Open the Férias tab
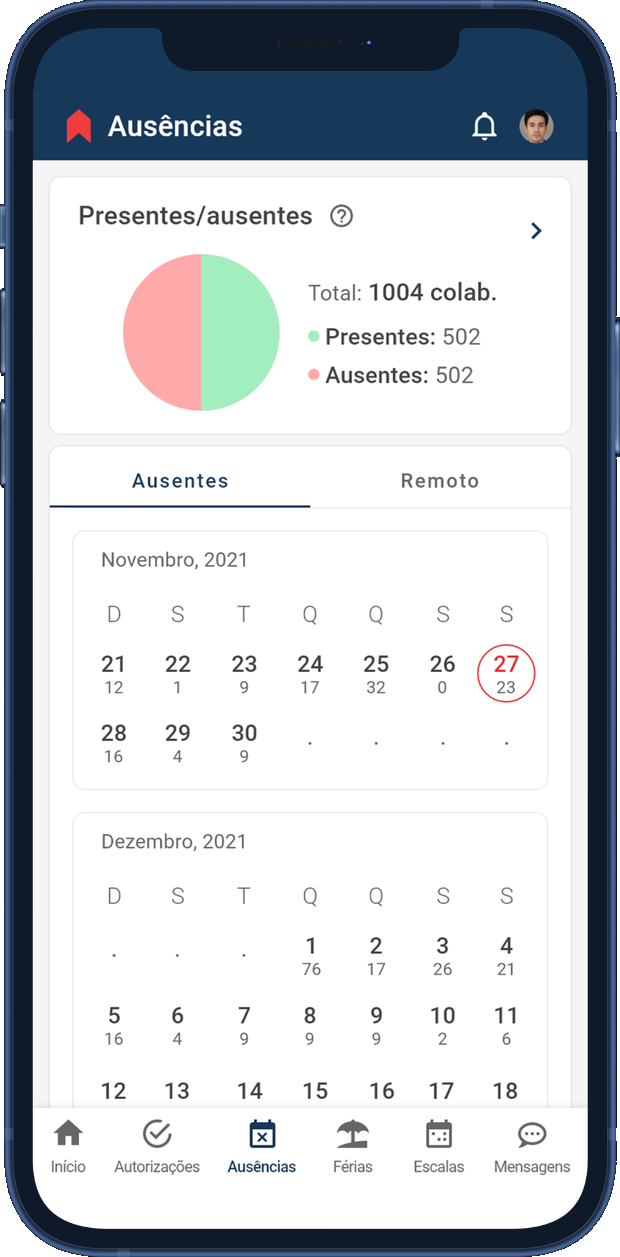This screenshot has height=1257, width=620. click(352, 1147)
